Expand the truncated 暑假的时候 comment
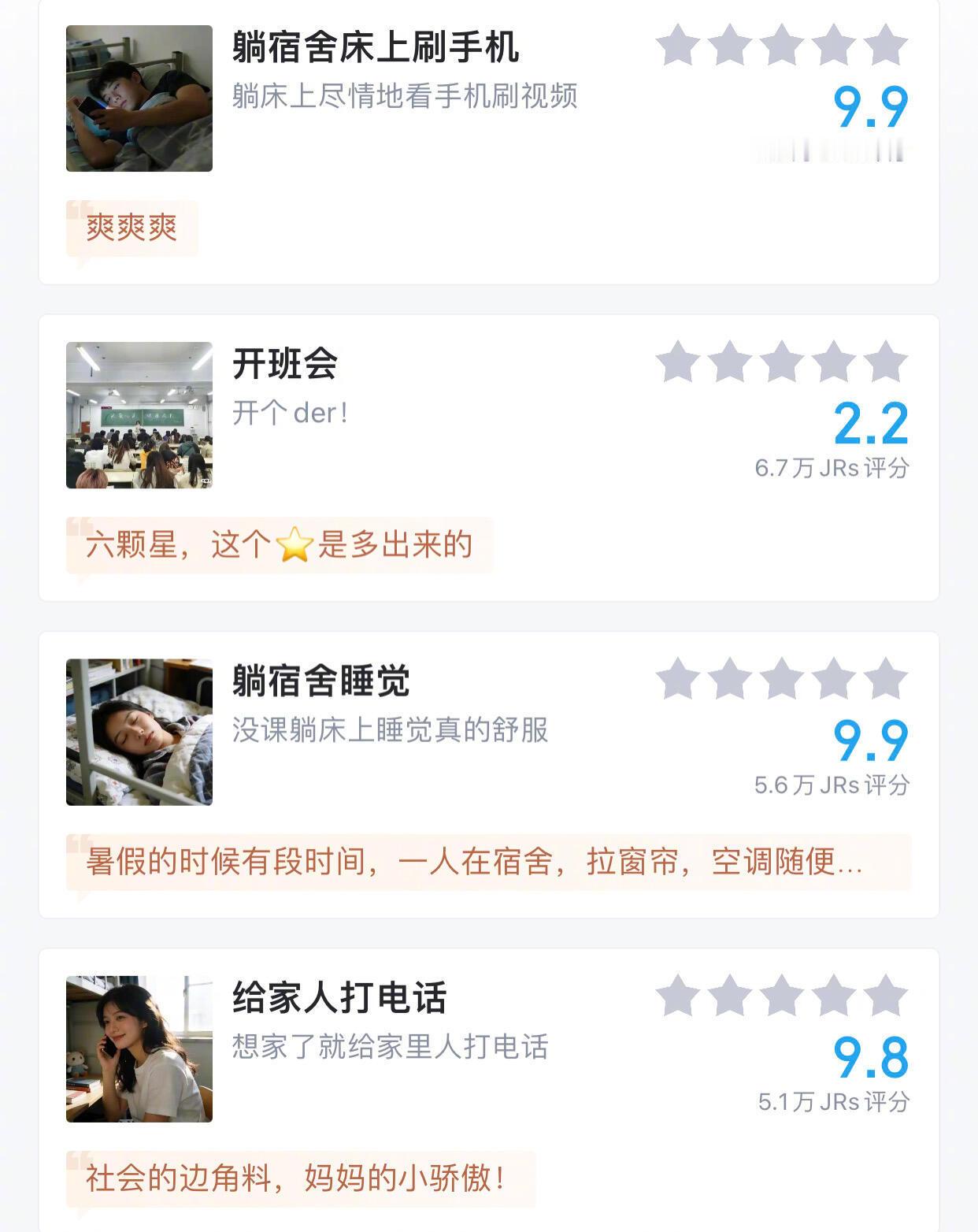Image resolution: width=978 pixels, height=1232 pixels. (488, 862)
